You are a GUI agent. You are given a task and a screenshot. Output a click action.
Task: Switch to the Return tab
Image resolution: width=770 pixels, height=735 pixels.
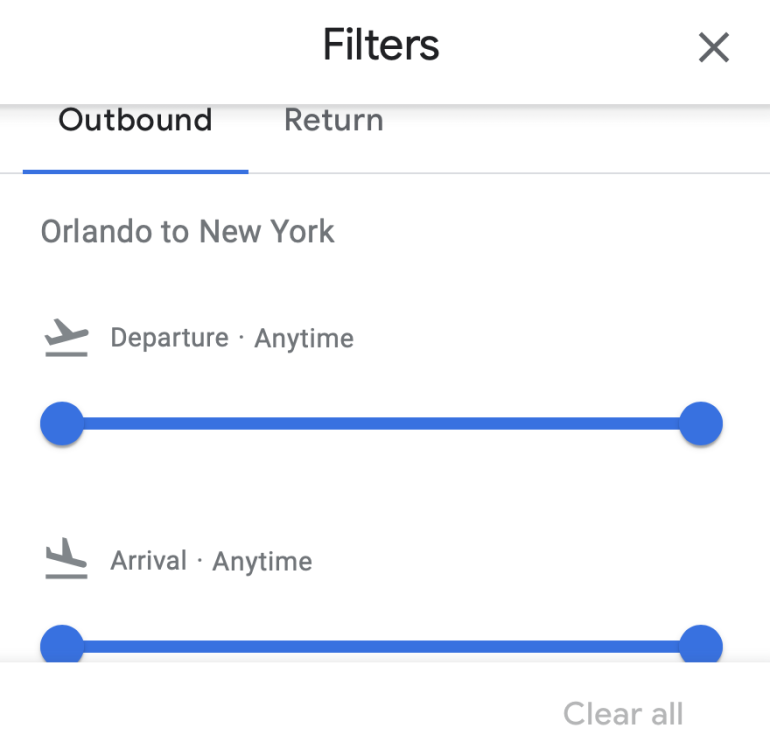coord(333,121)
